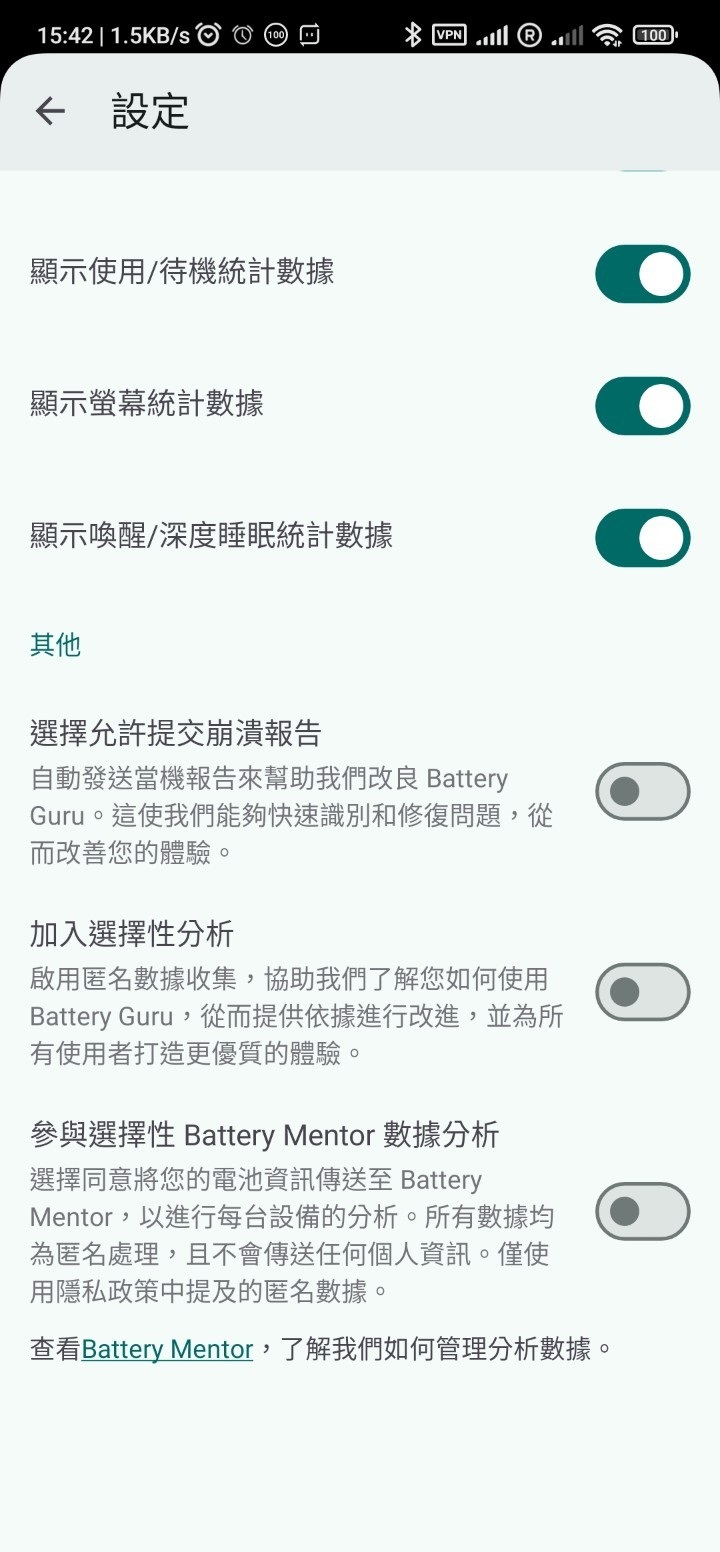Tap the battery 100 indicator

pyautogui.click(x=654, y=33)
